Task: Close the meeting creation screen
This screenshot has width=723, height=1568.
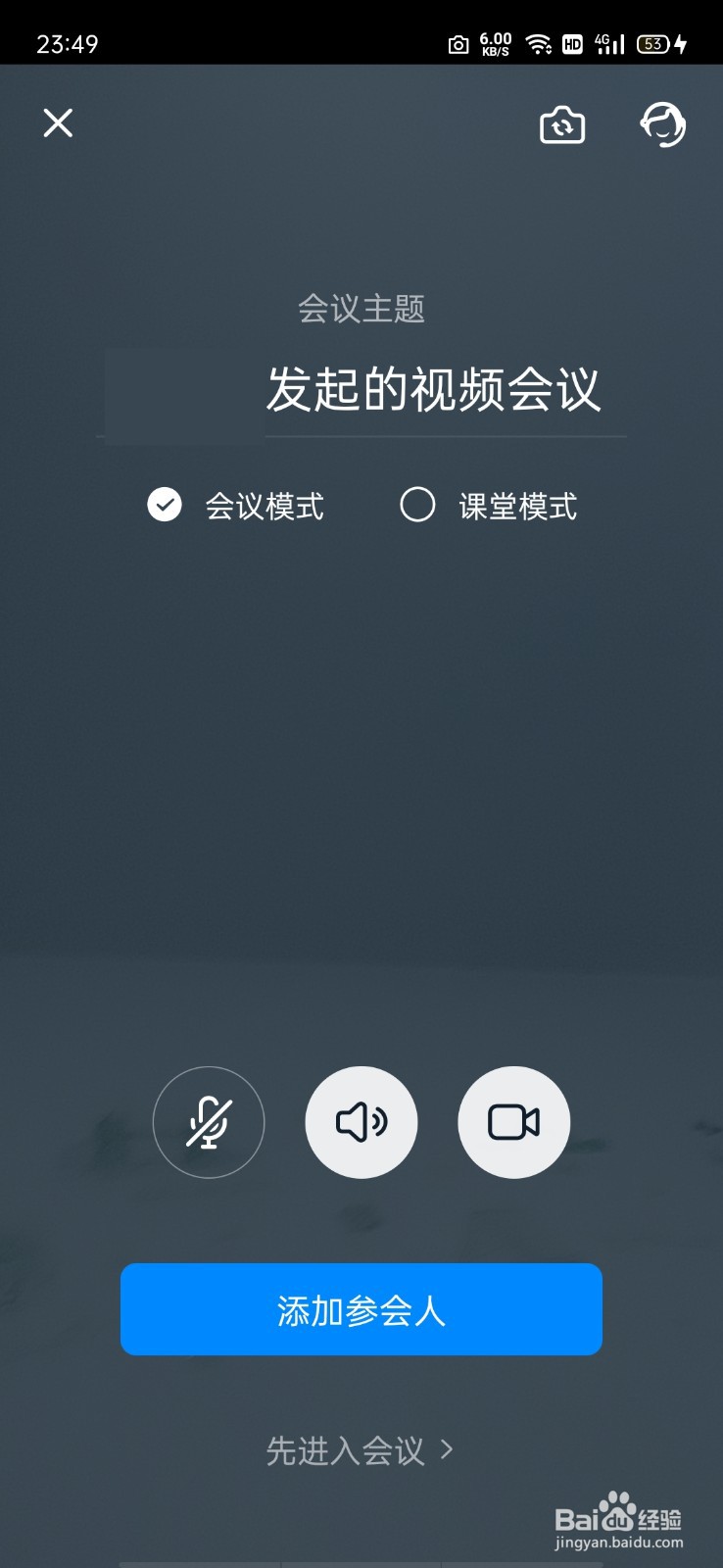Action: [x=58, y=123]
